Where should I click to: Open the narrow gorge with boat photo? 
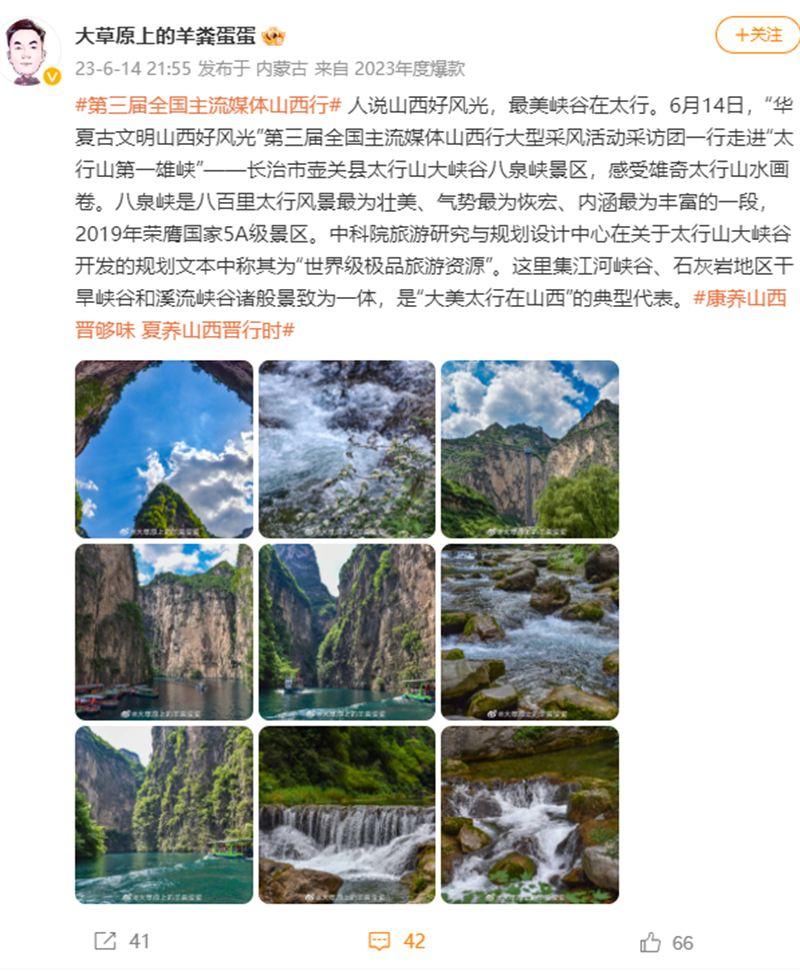[x=347, y=632]
